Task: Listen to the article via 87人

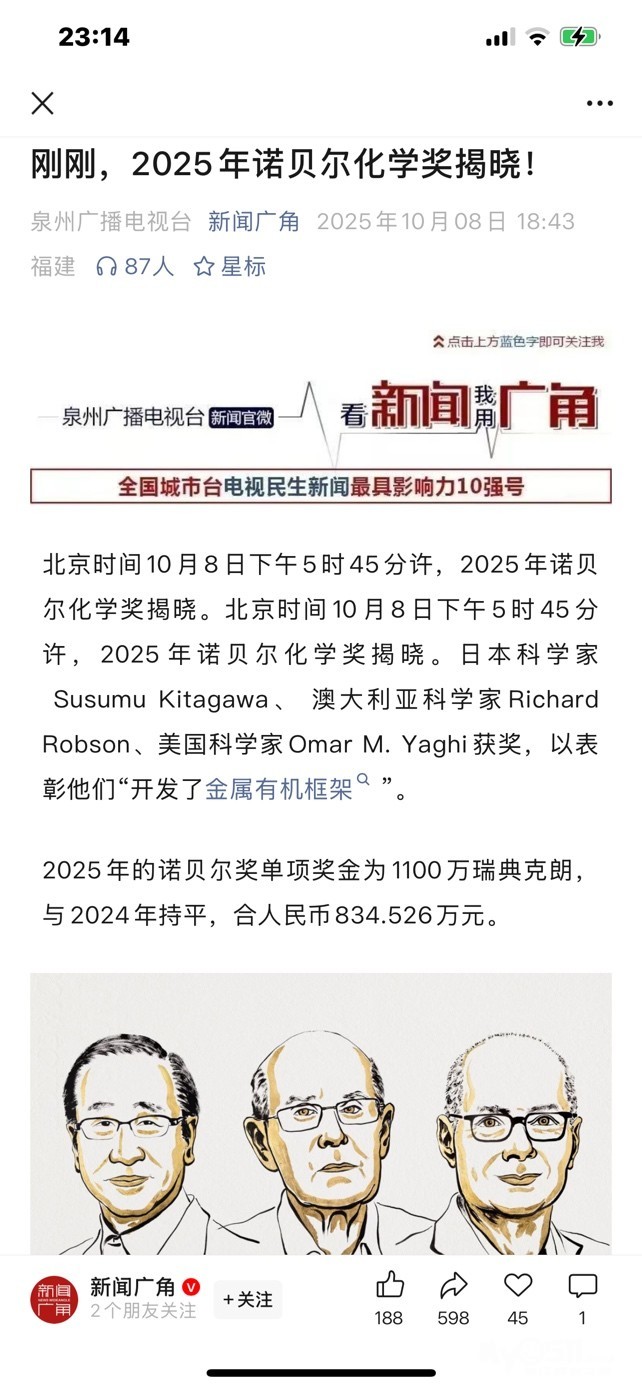Action: 134,266
